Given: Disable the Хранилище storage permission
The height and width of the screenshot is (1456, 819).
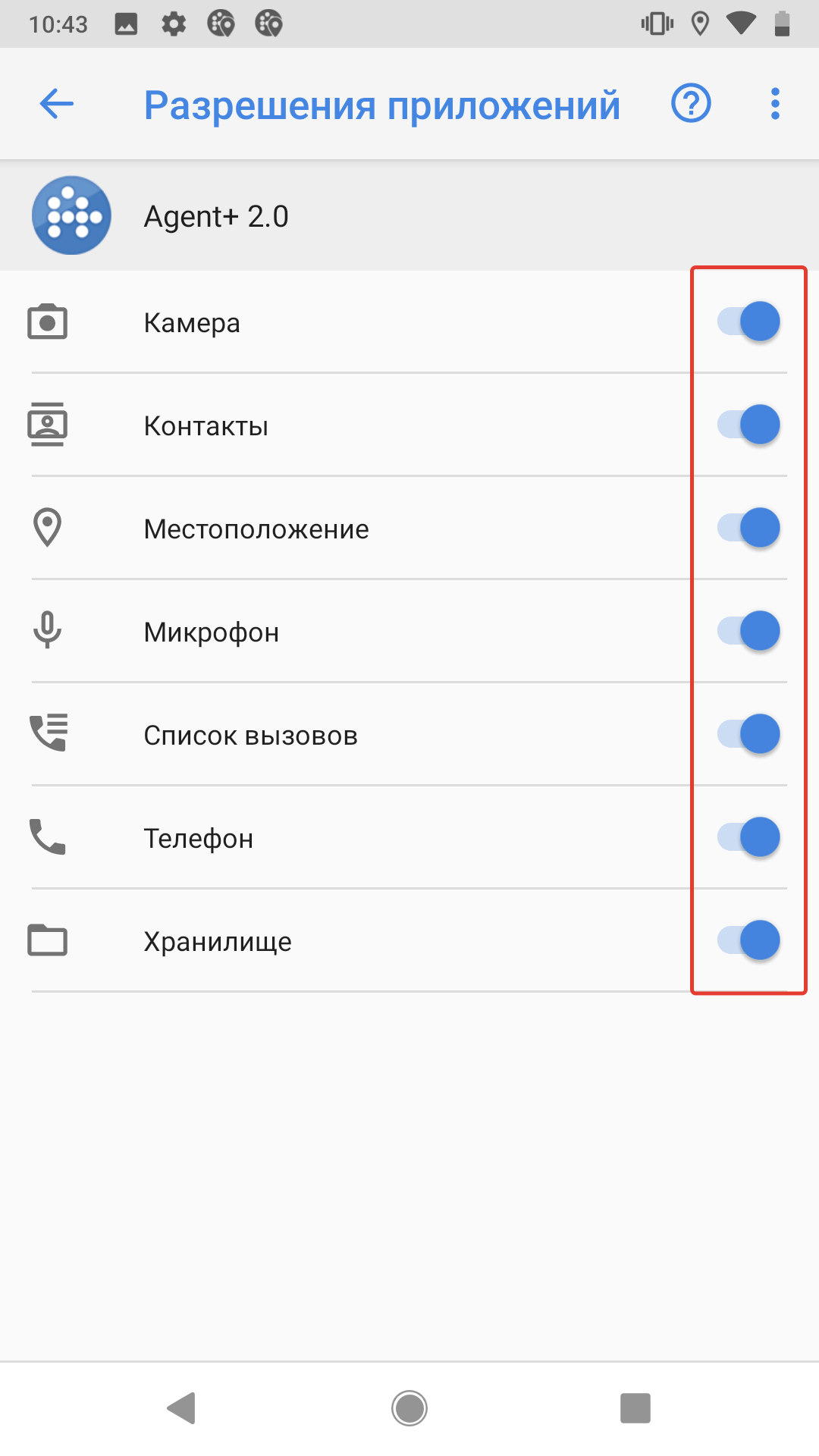Looking at the screenshot, I should click(748, 940).
